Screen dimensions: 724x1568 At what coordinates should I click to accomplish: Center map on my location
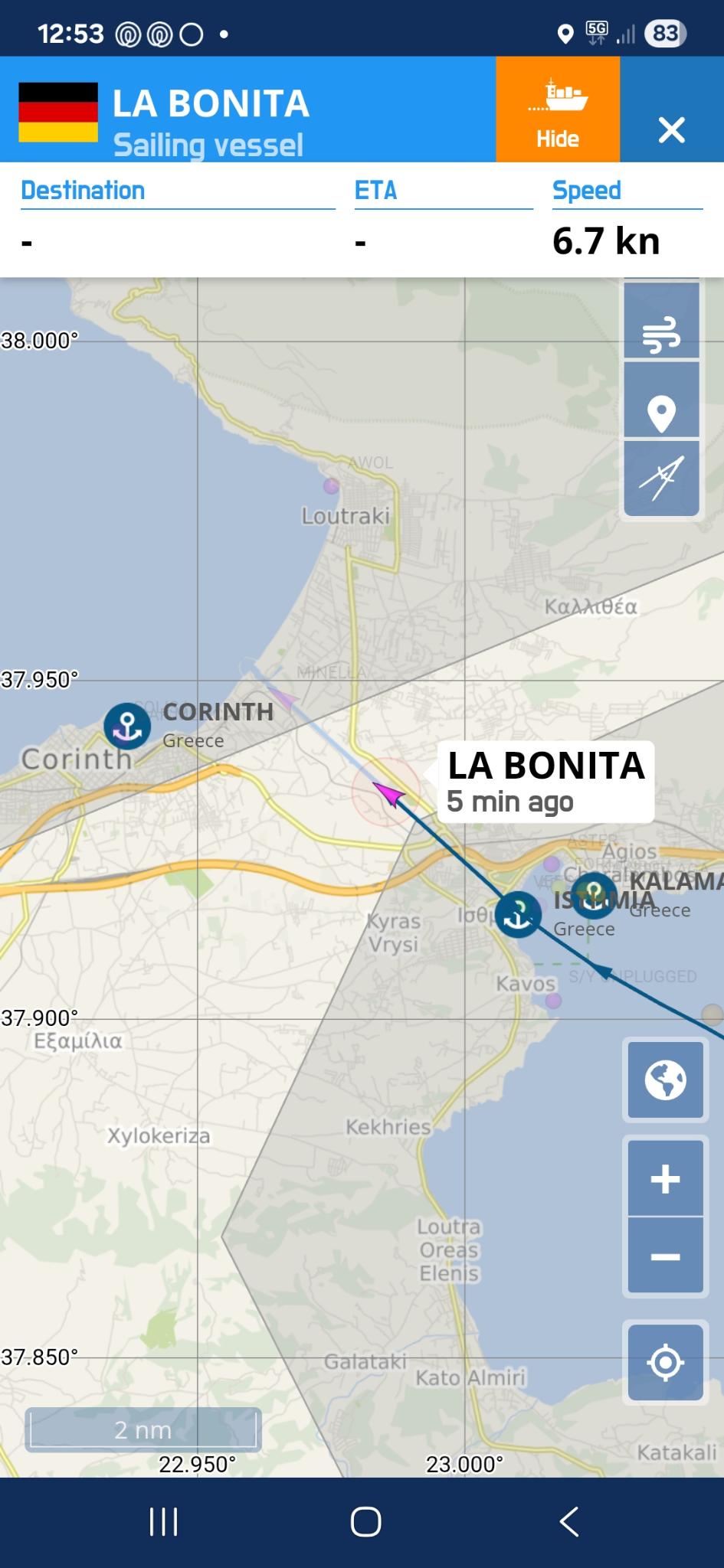(665, 1363)
